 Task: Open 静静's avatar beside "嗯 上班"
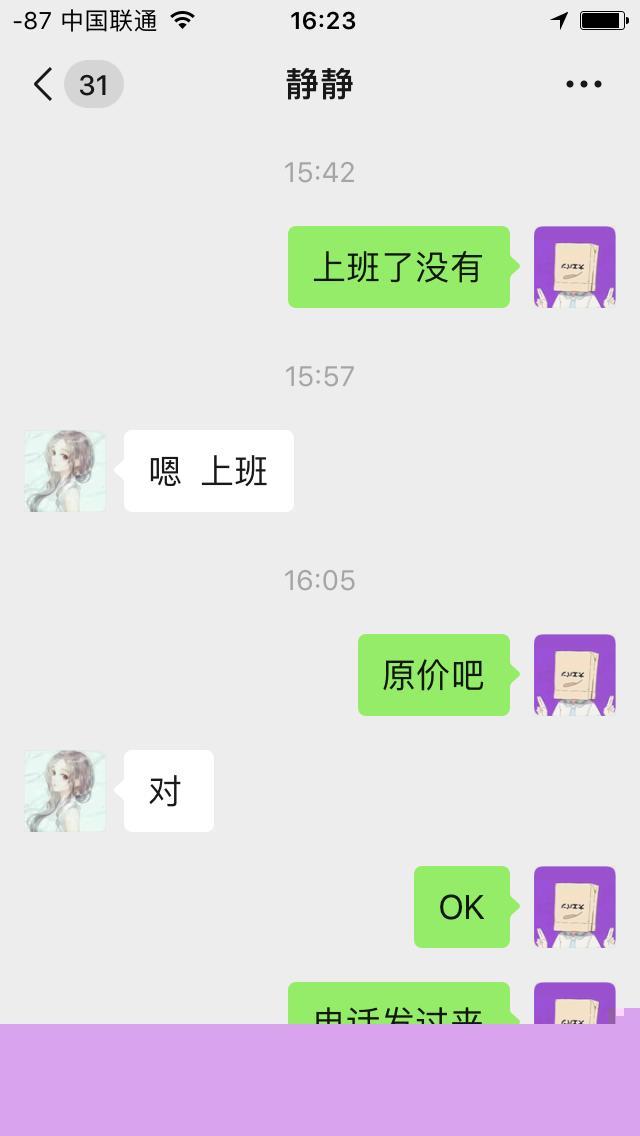65,471
